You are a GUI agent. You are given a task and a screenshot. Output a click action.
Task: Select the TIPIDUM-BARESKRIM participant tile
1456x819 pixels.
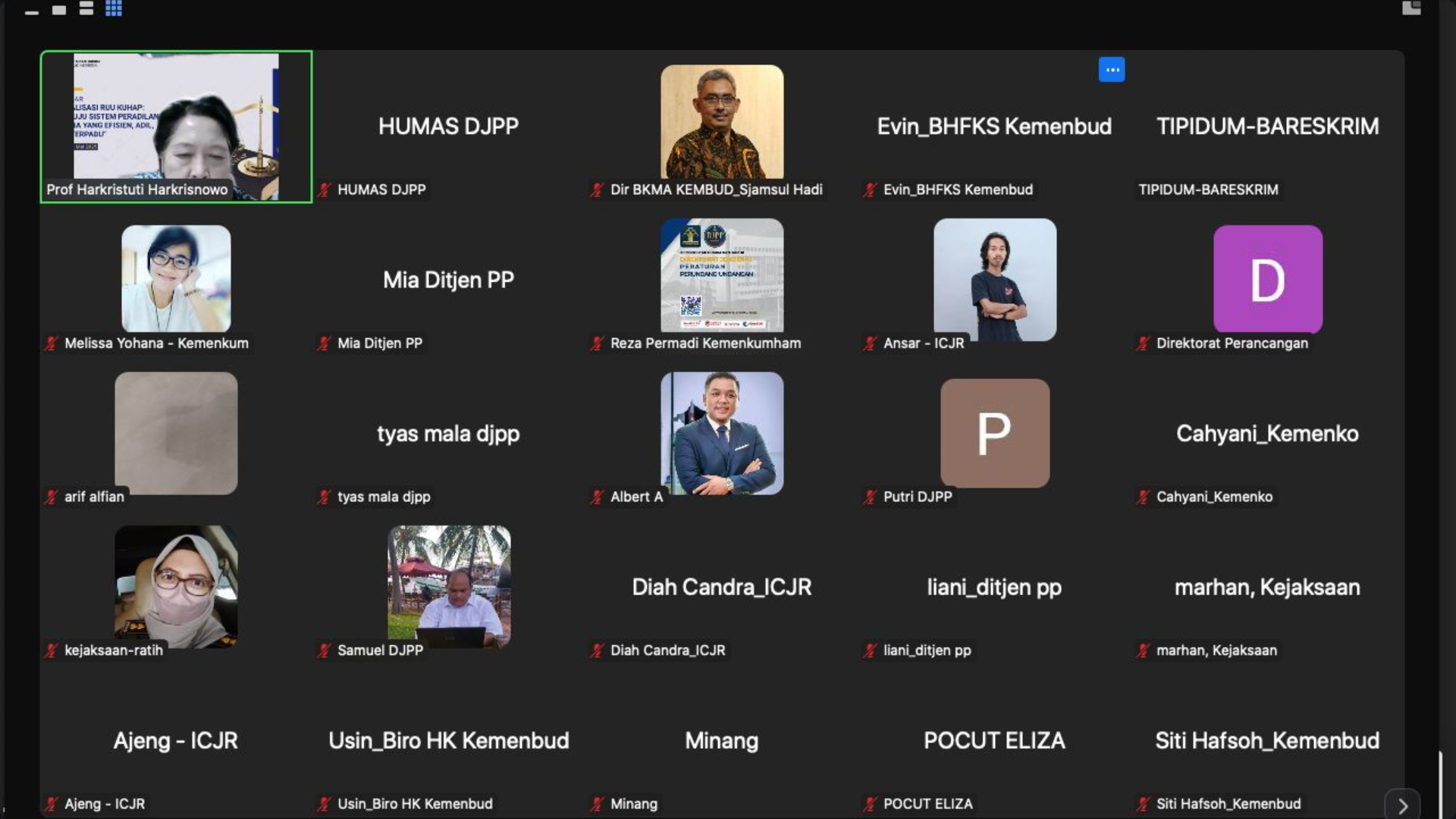(x=1267, y=127)
